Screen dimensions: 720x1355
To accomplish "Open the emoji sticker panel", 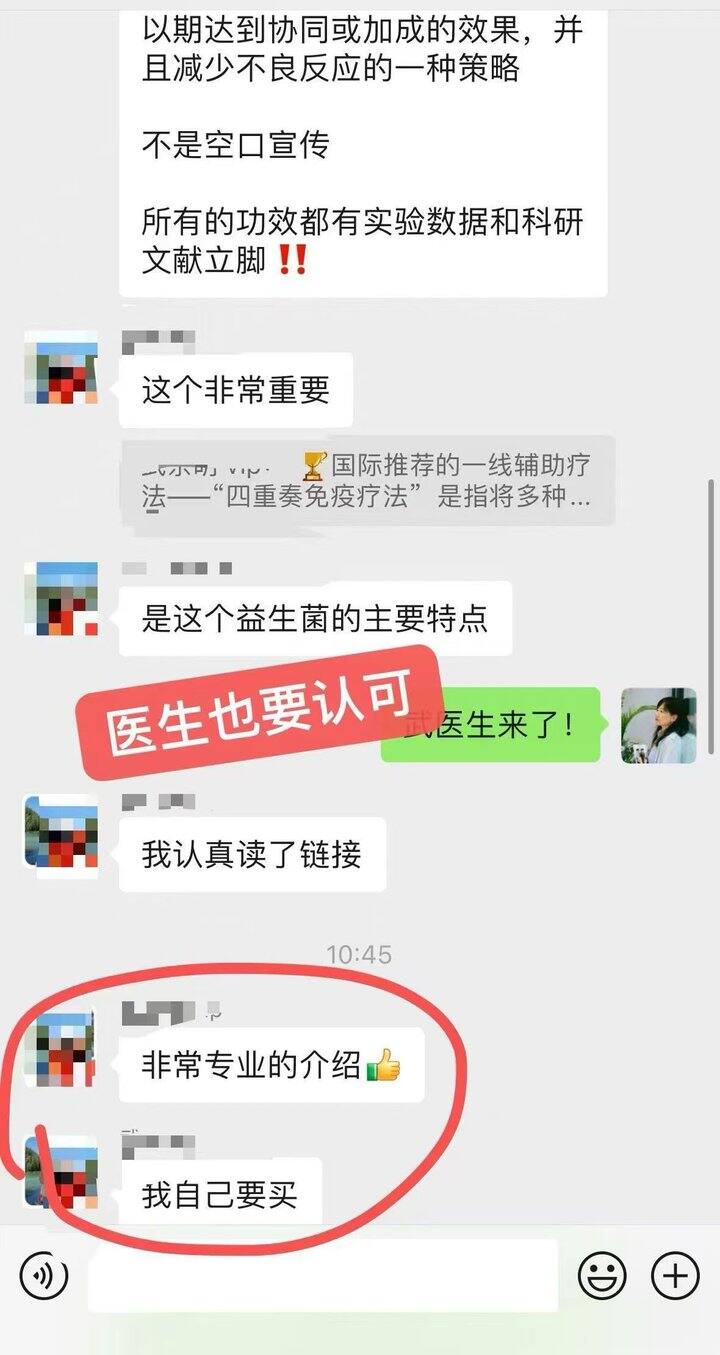I will point(602,1276).
